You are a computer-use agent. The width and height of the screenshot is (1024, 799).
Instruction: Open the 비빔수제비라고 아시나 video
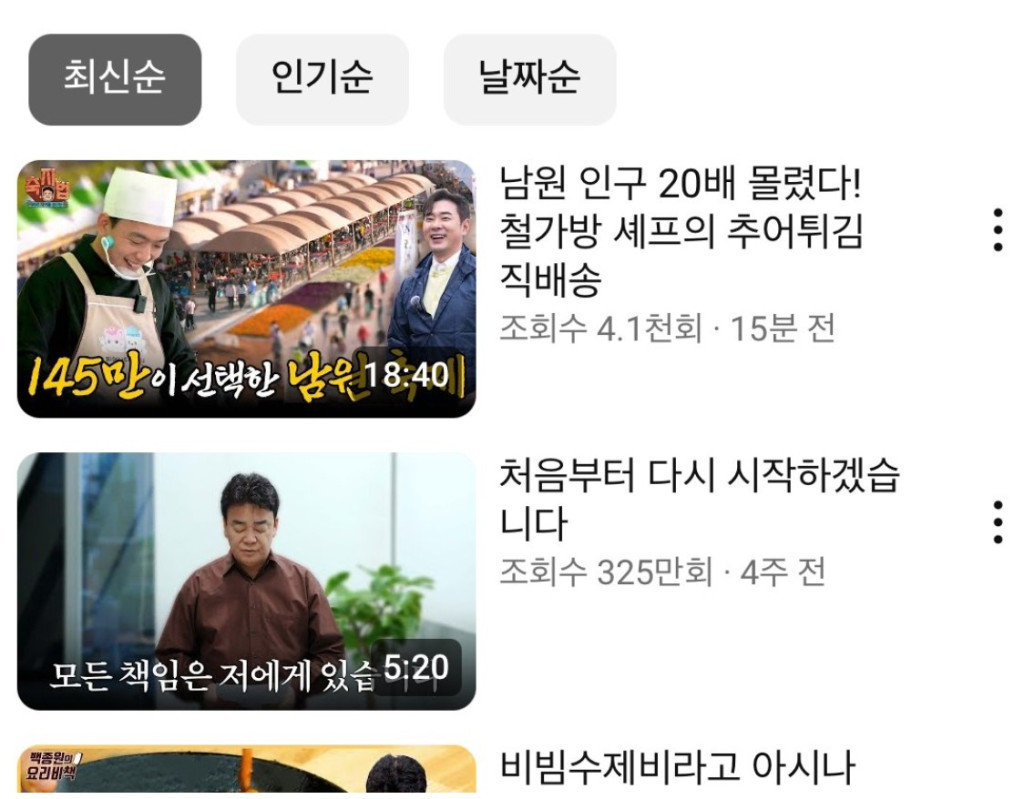tap(676, 768)
